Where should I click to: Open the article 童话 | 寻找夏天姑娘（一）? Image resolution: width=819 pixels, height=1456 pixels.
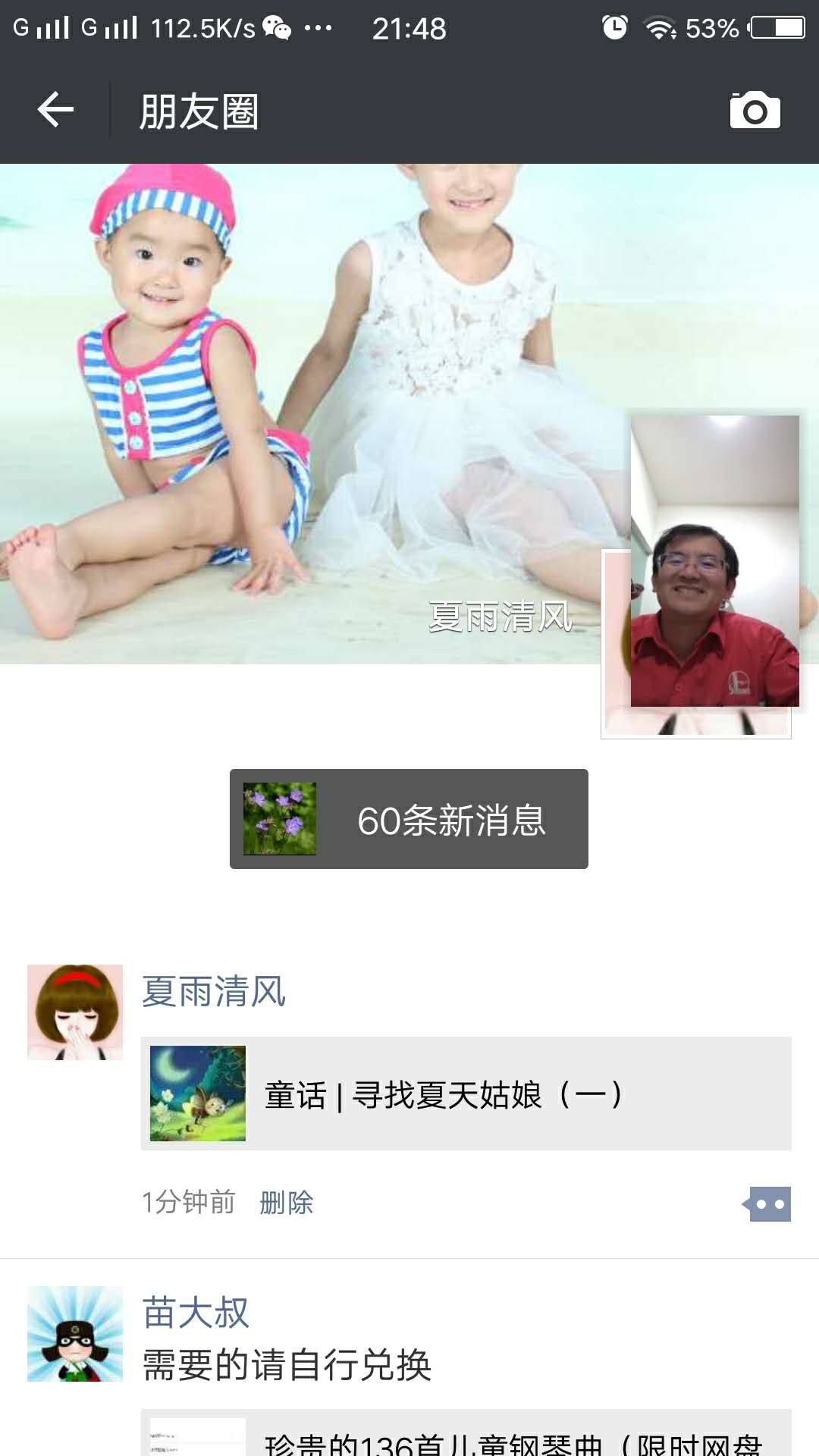(466, 1094)
